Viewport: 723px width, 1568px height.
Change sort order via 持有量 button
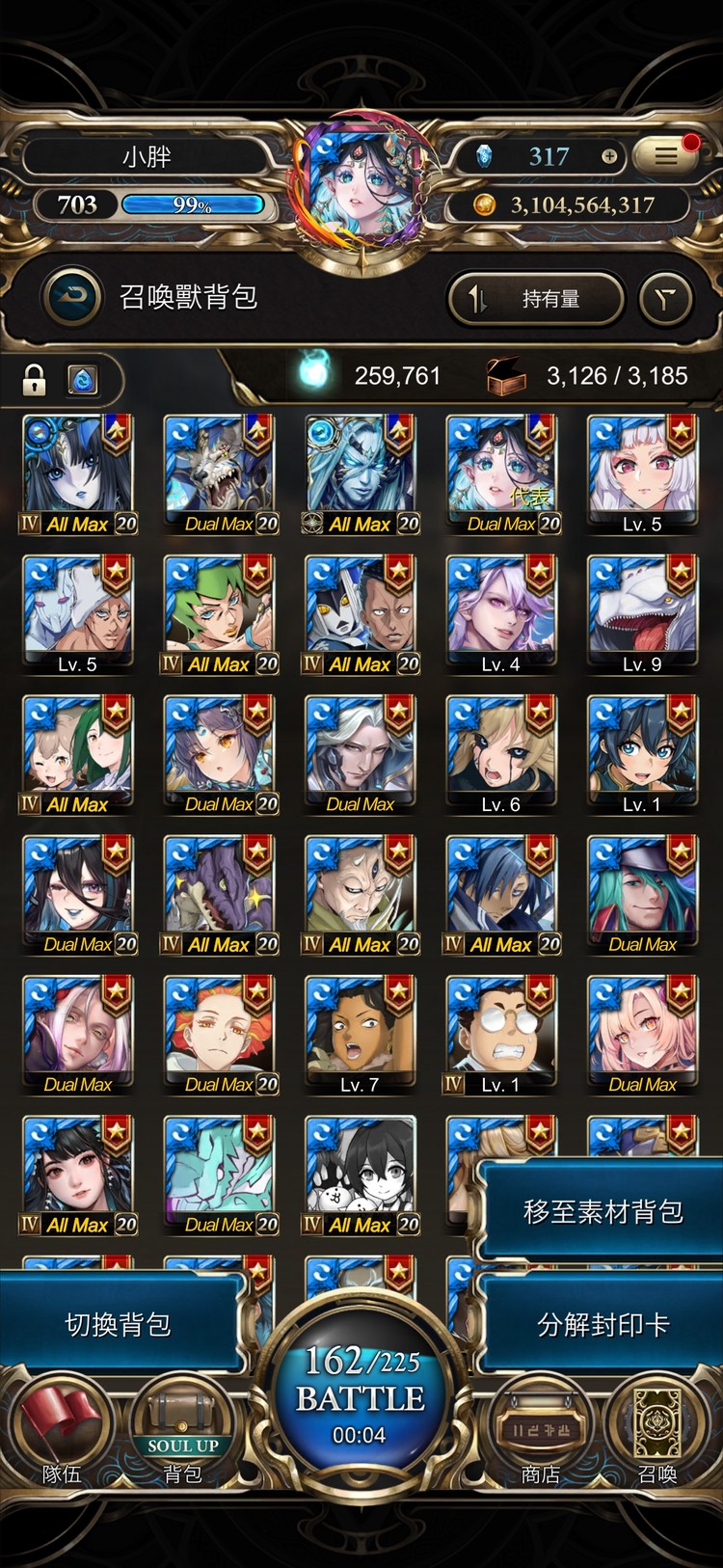coord(536,299)
